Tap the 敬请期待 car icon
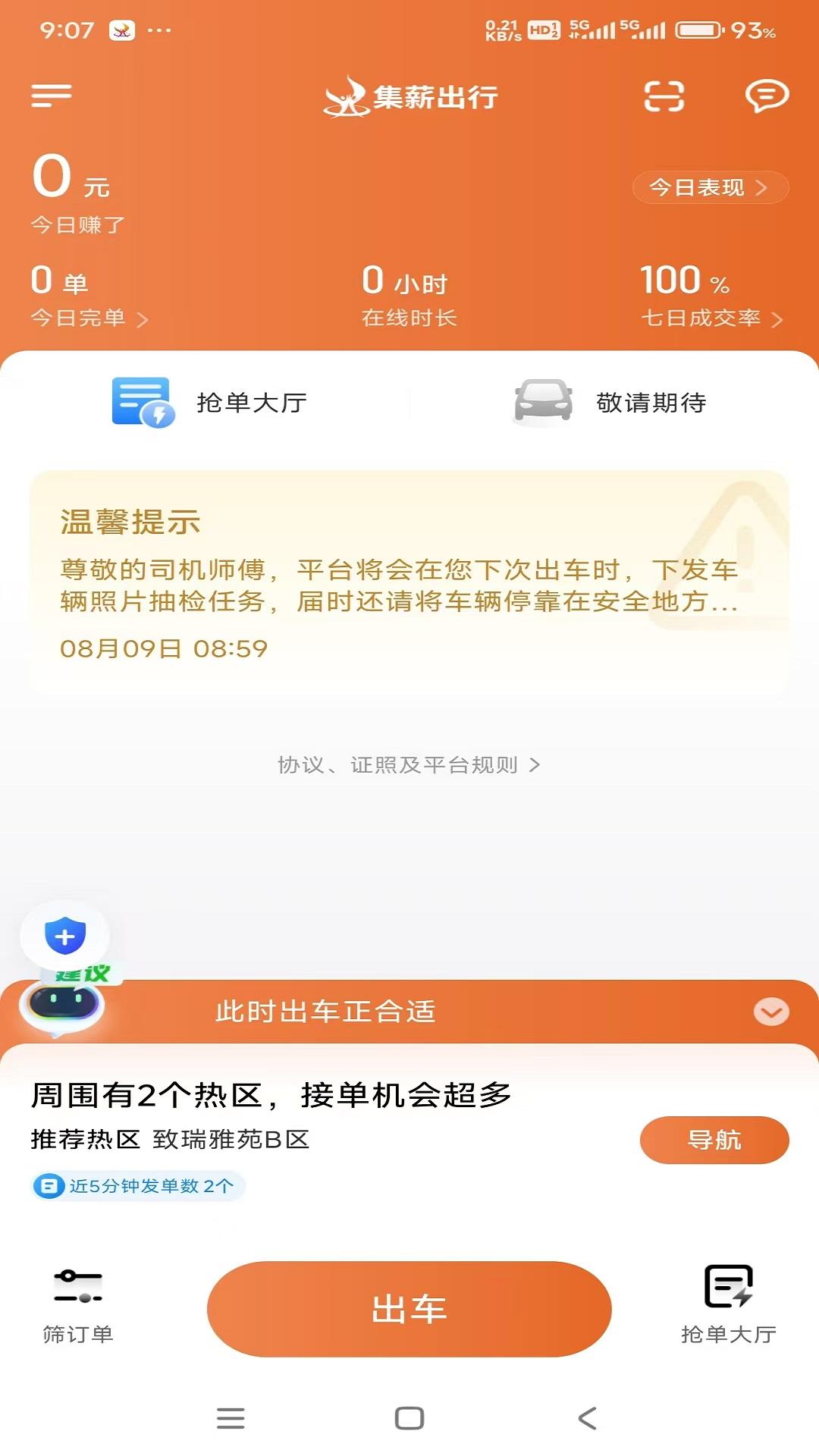 pyautogui.click(x=540, y=403)
